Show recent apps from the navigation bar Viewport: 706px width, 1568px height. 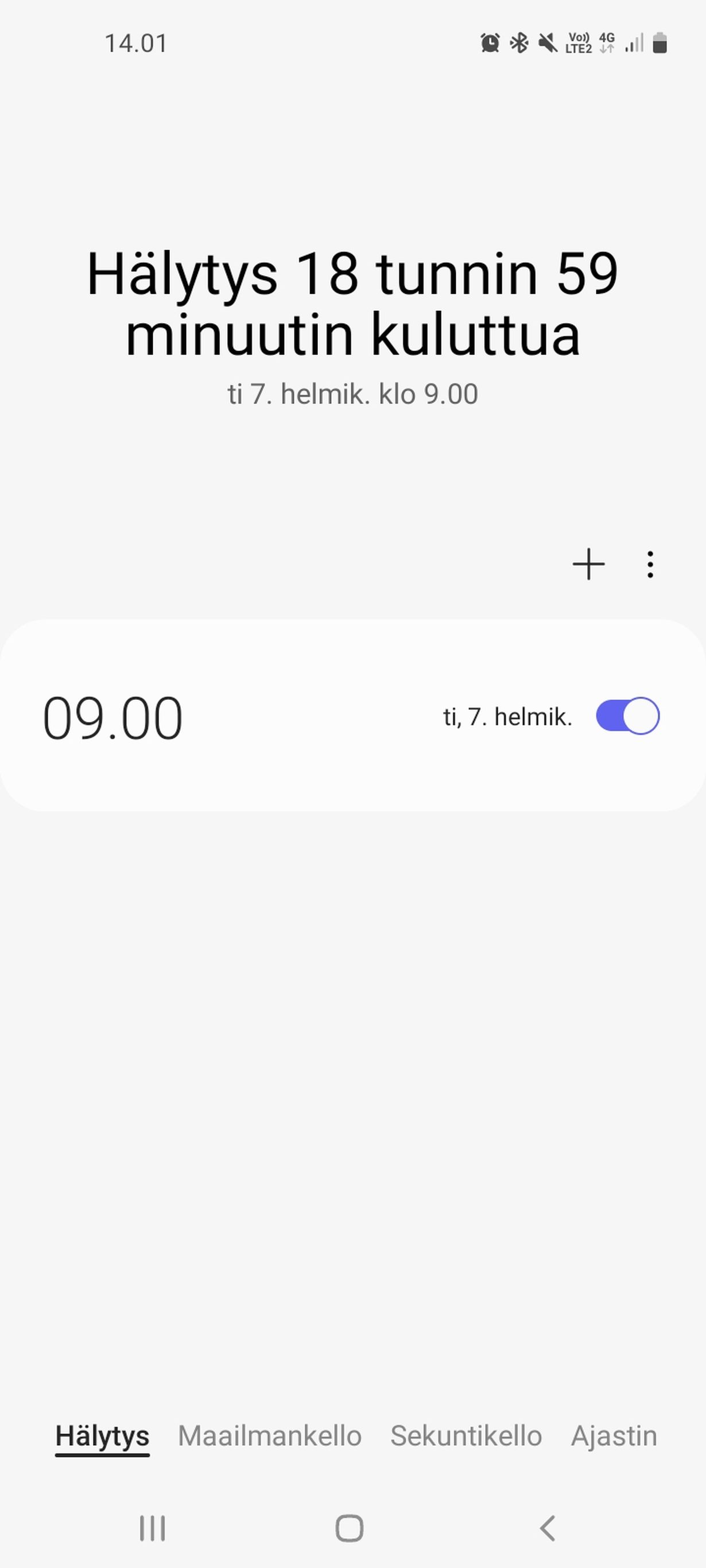click(152, 1528)
